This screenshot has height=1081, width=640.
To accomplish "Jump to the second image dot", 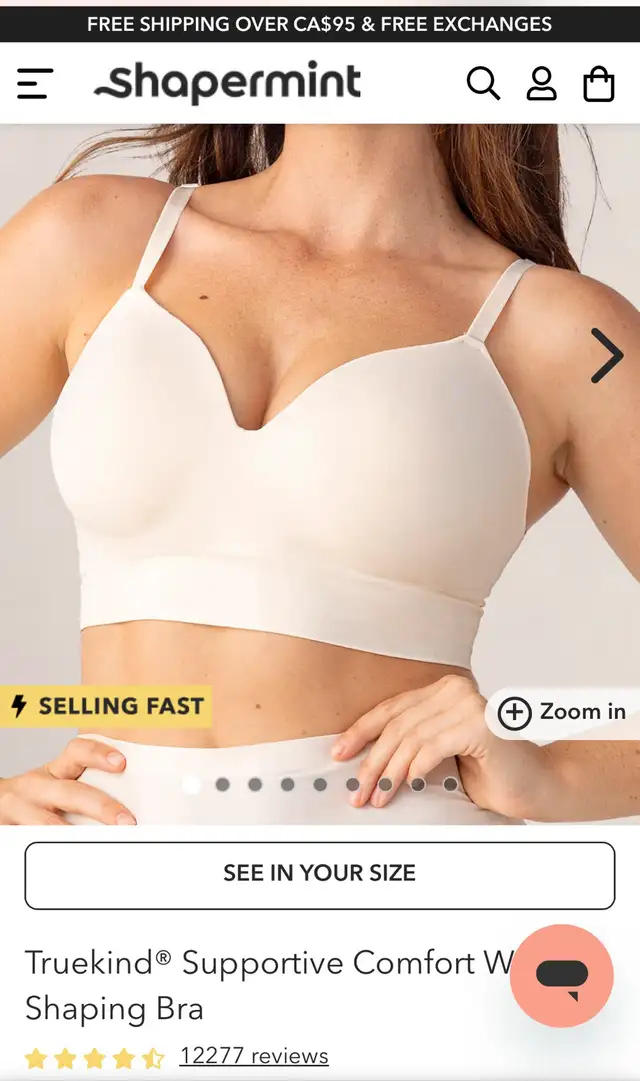I will (x=222, y=785).
